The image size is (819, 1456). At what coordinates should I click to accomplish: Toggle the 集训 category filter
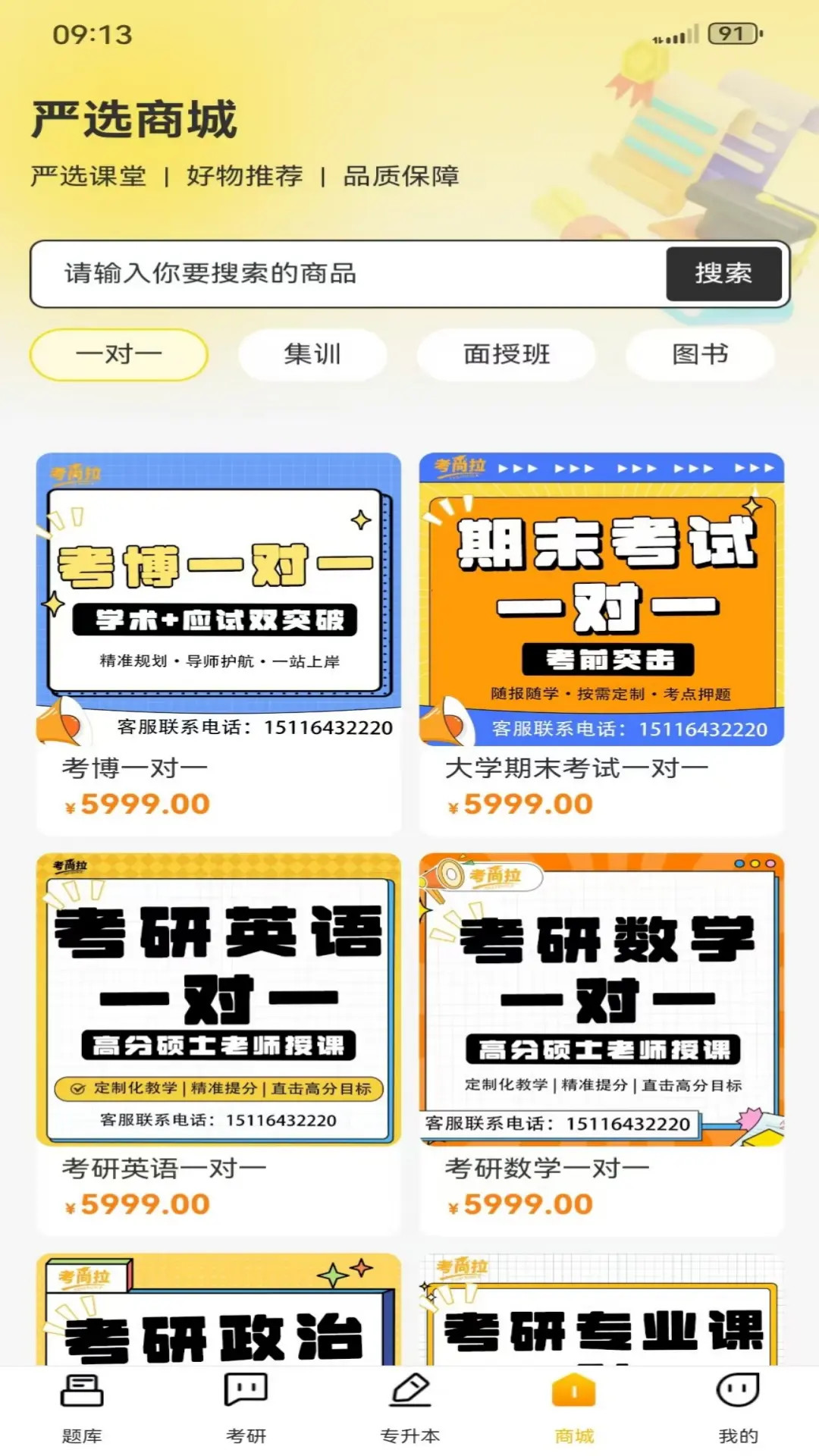pyautogui.click(x=312, y=354)
